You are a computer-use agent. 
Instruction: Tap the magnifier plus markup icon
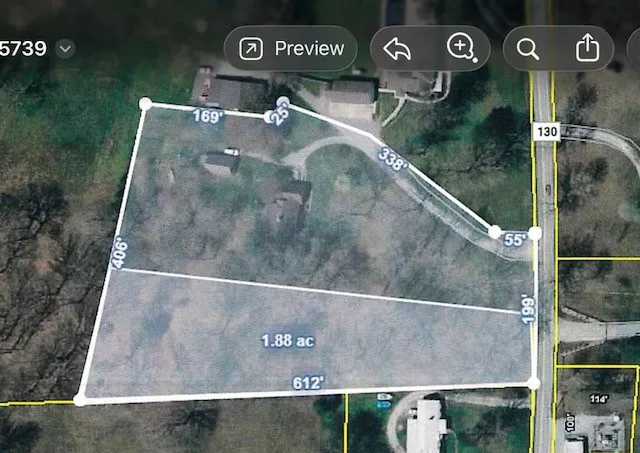(x=462, y=48)
